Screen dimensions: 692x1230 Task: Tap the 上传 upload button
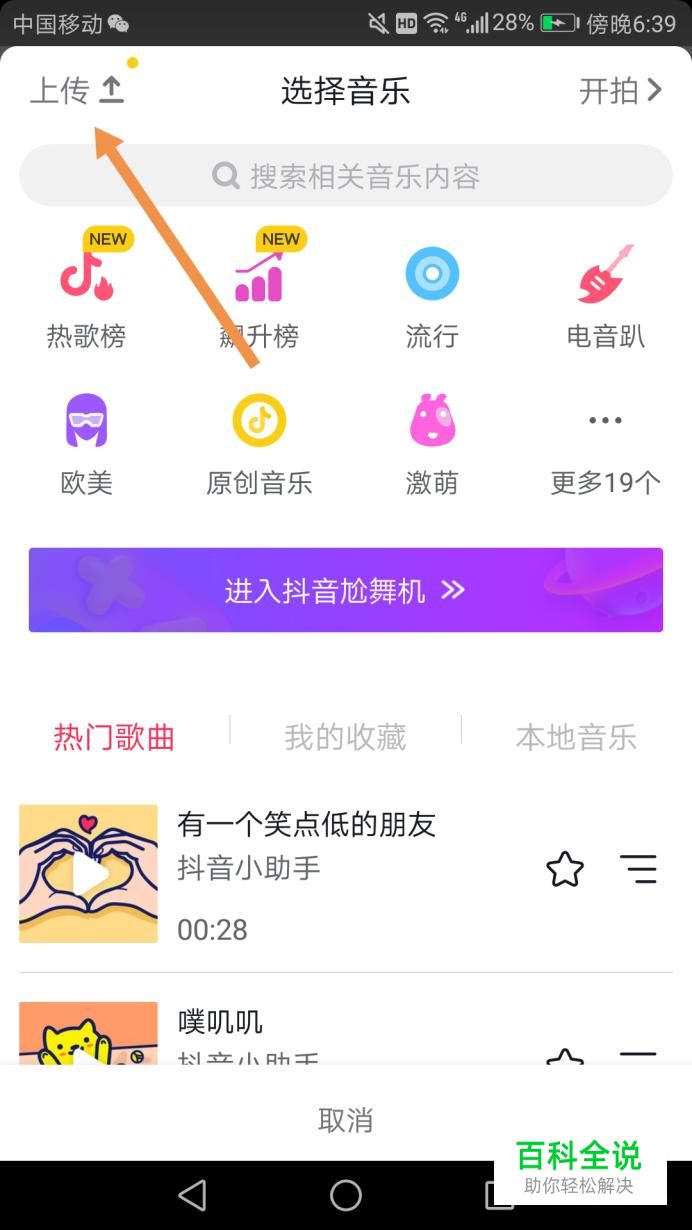point(77,91)
